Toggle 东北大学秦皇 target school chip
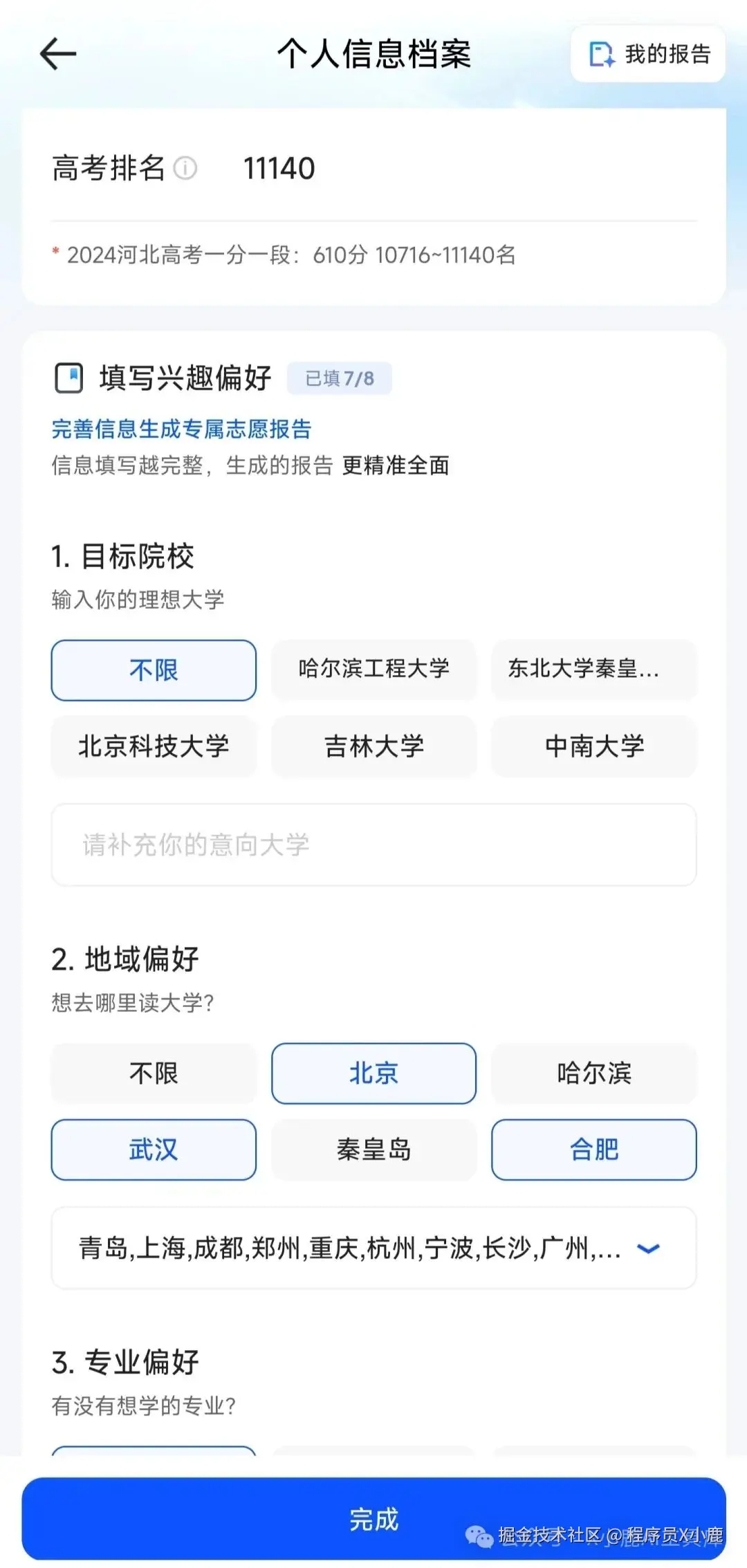Image resolution: width=747 pixels, height=1568 pixels. [x=593, y=670]
